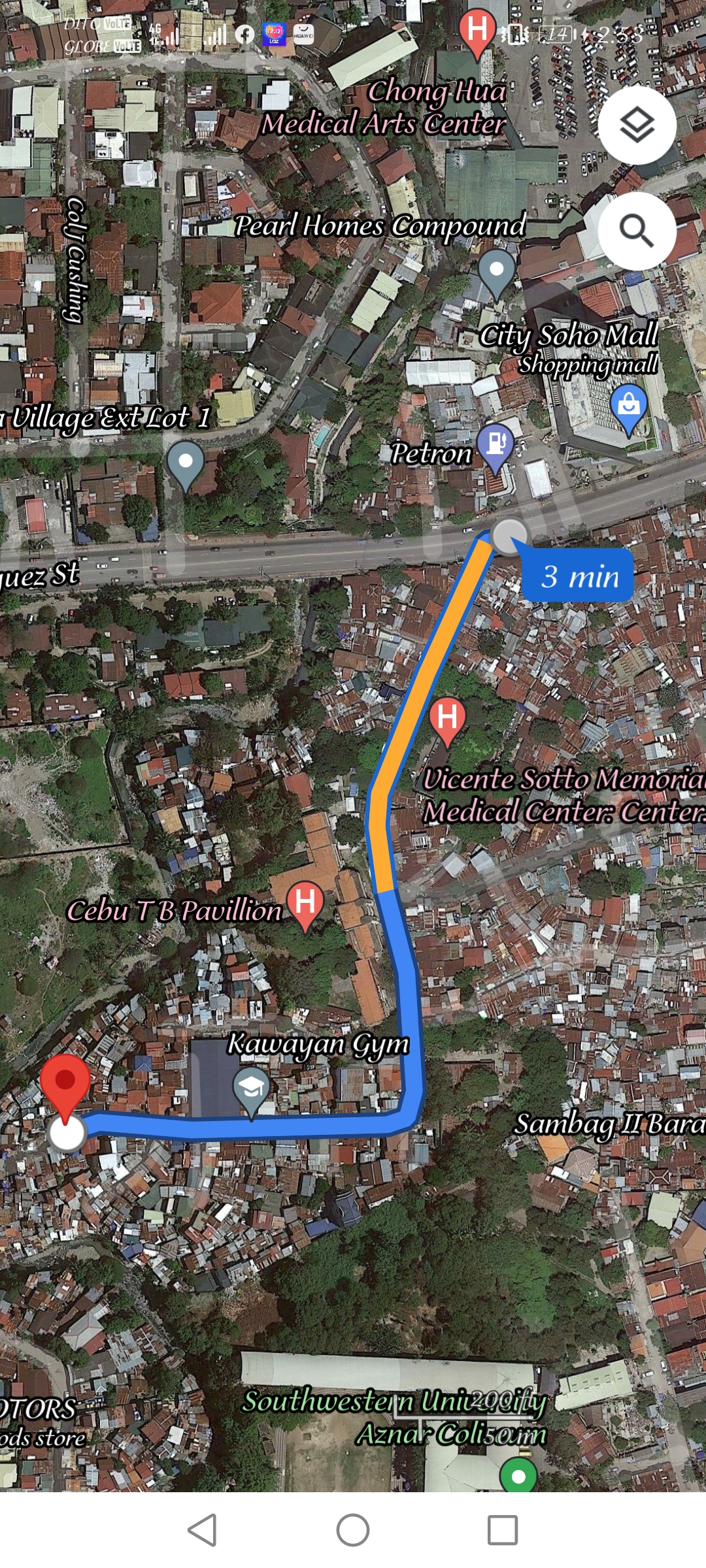Tap the Pearl Homes Compound location pin
Image resolution: width=706 pixels, height=1568 pixels.
click(497, 271)
